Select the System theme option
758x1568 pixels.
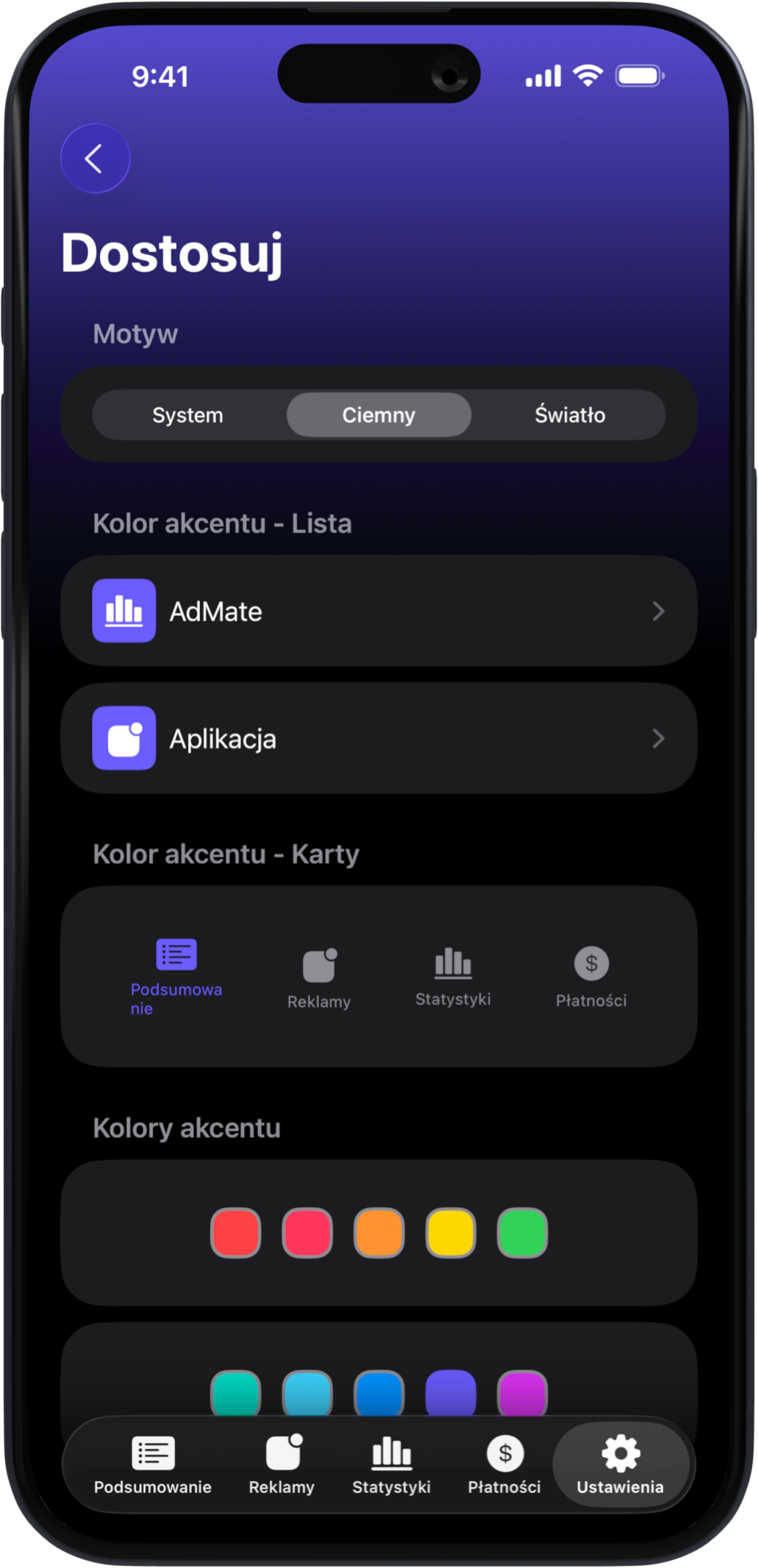[187, 415]
